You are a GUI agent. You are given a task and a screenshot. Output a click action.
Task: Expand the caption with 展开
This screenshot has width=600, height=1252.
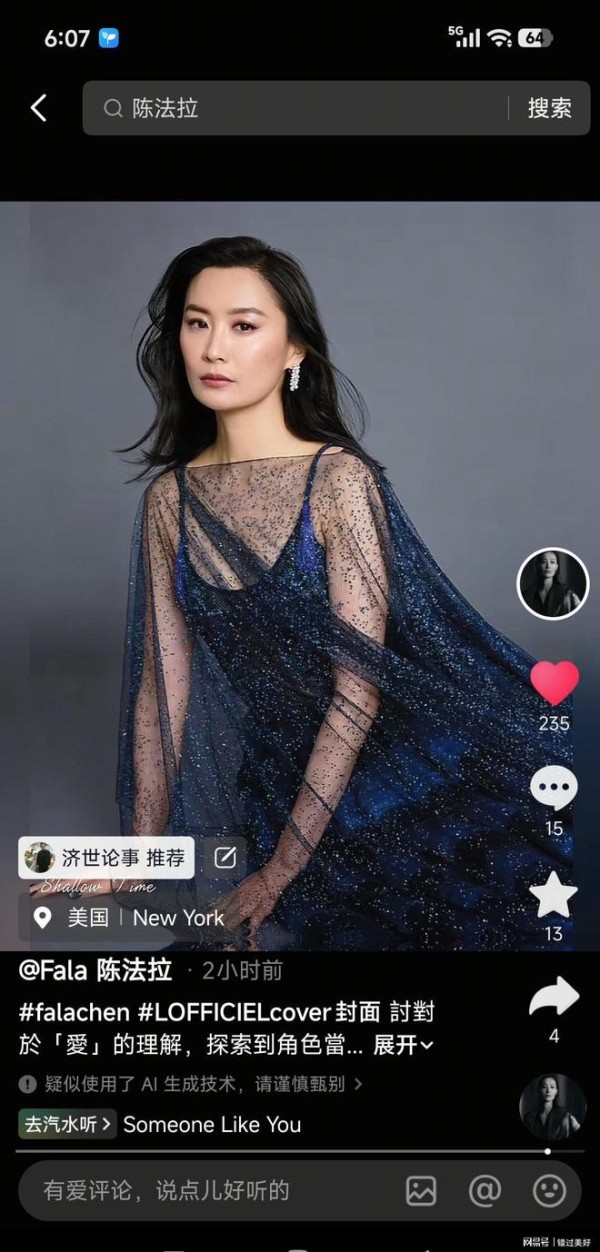click(x=403, y=1046)
